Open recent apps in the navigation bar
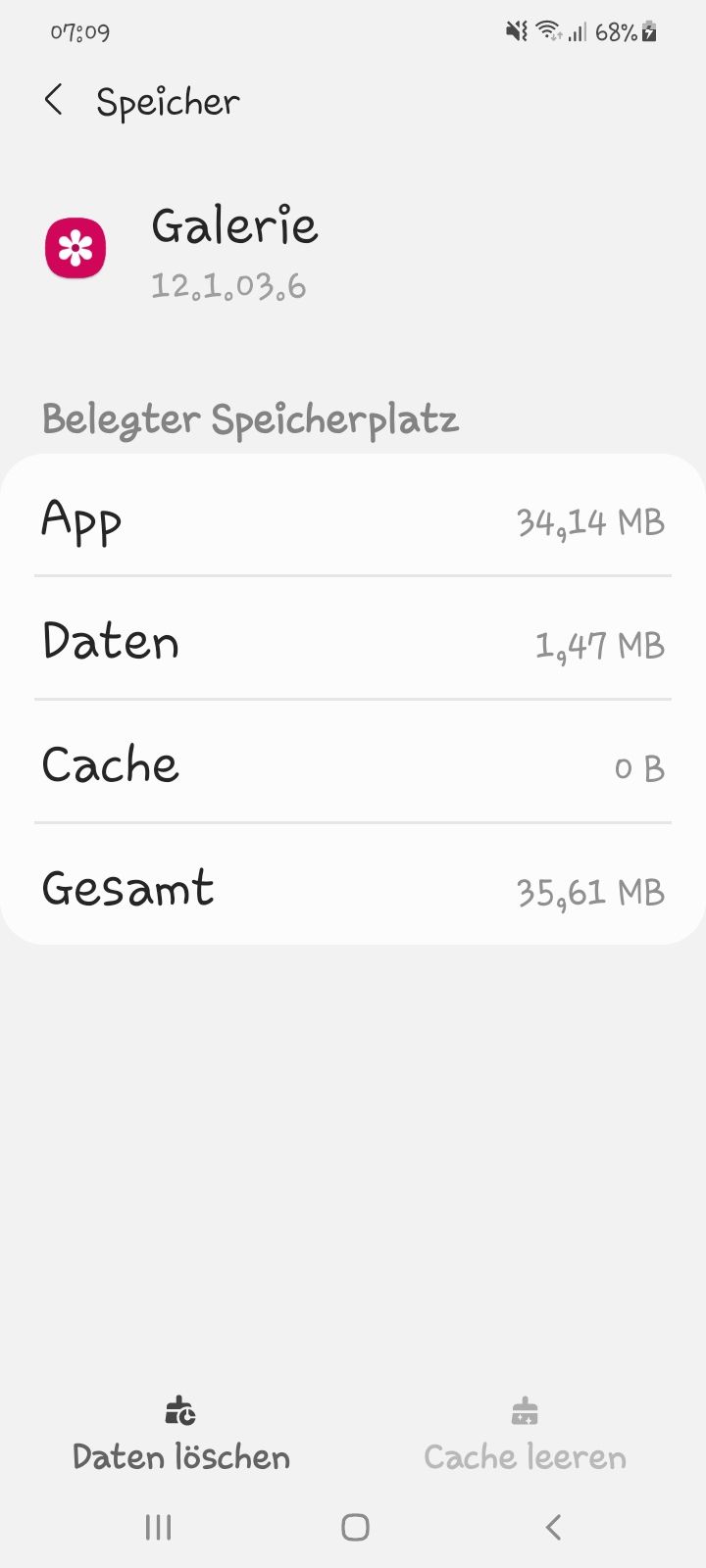The width and height of the screenshot is (706, 1568). (158, 1527)
